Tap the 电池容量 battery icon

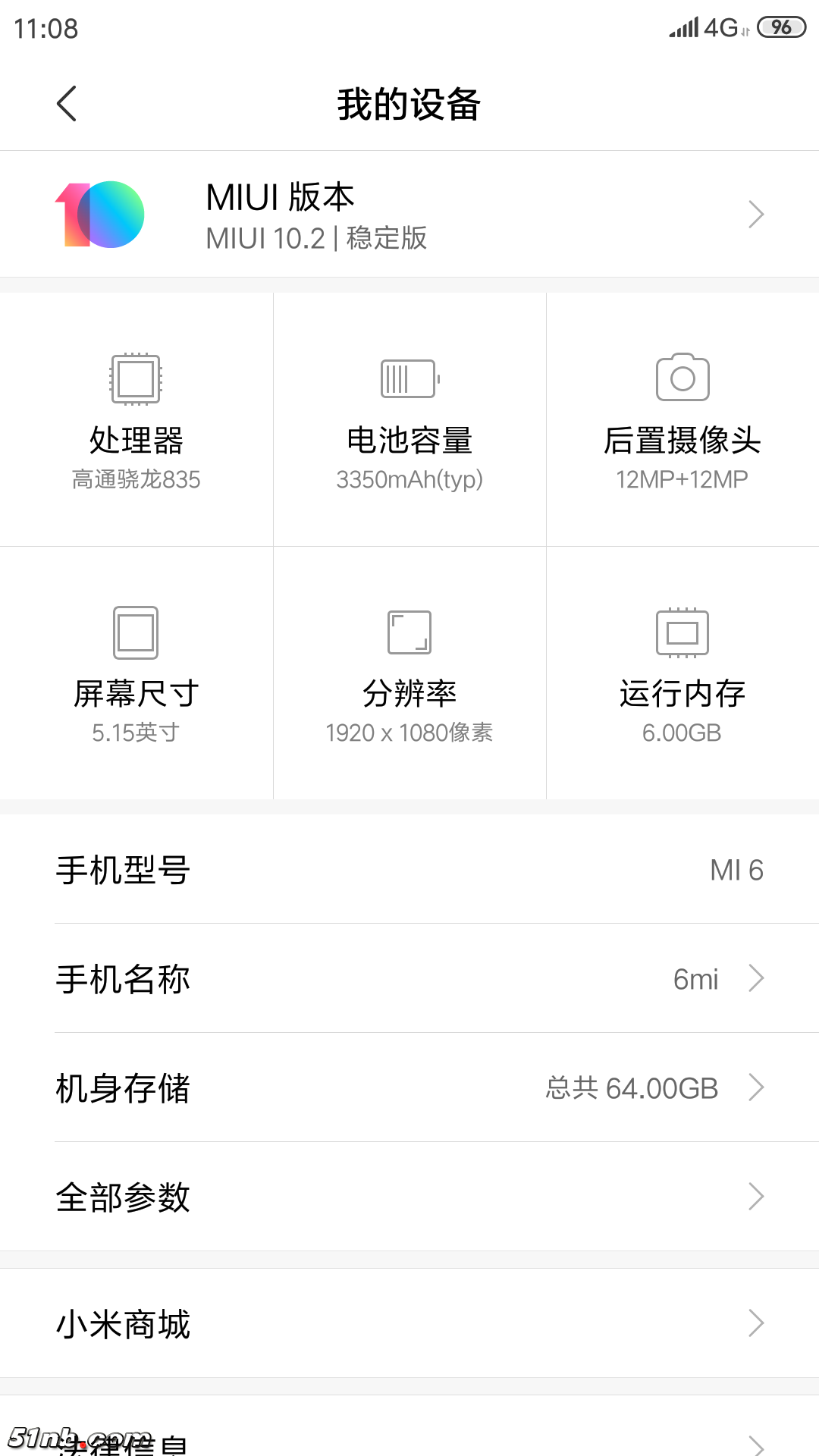pyautogui.click(x=409, y=378)
